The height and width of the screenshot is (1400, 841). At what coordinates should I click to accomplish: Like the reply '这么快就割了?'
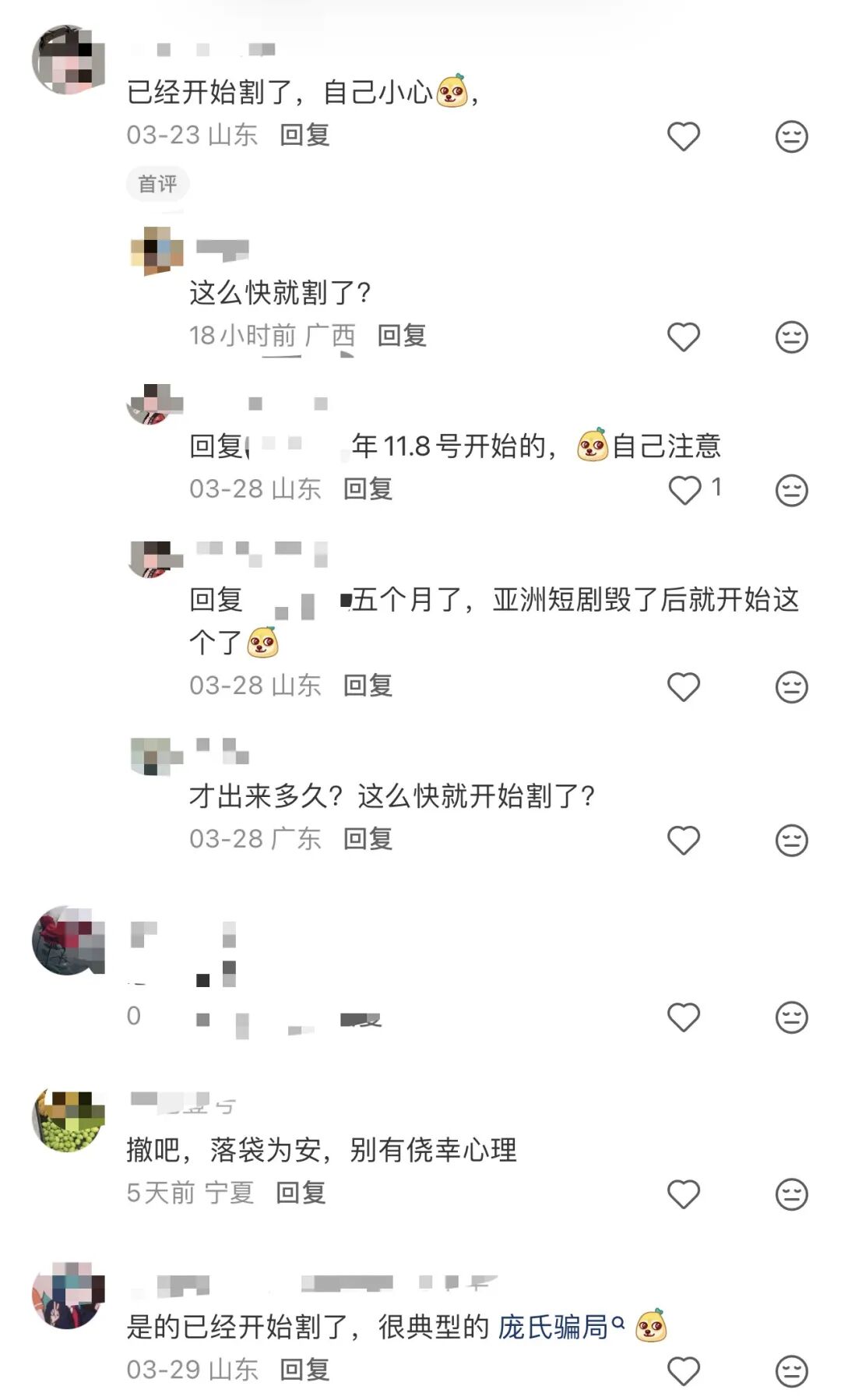tap(683, 337)
